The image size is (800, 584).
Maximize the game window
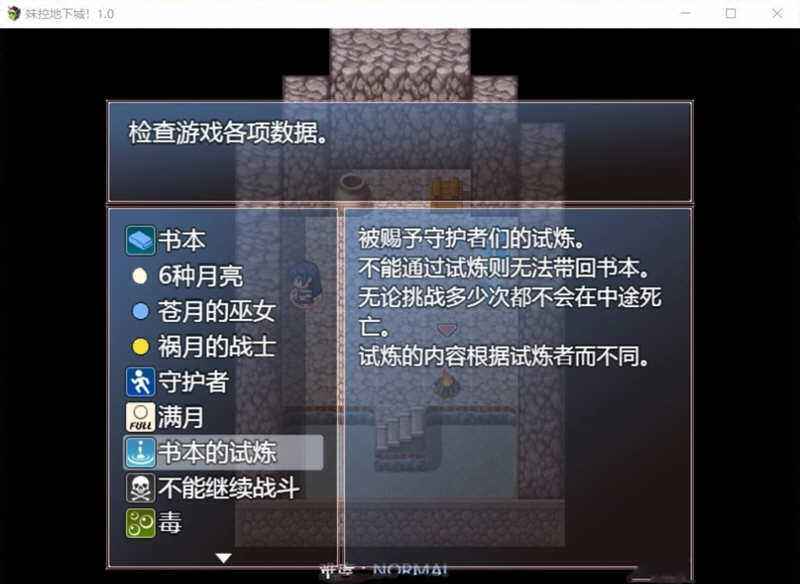[731, 14]
